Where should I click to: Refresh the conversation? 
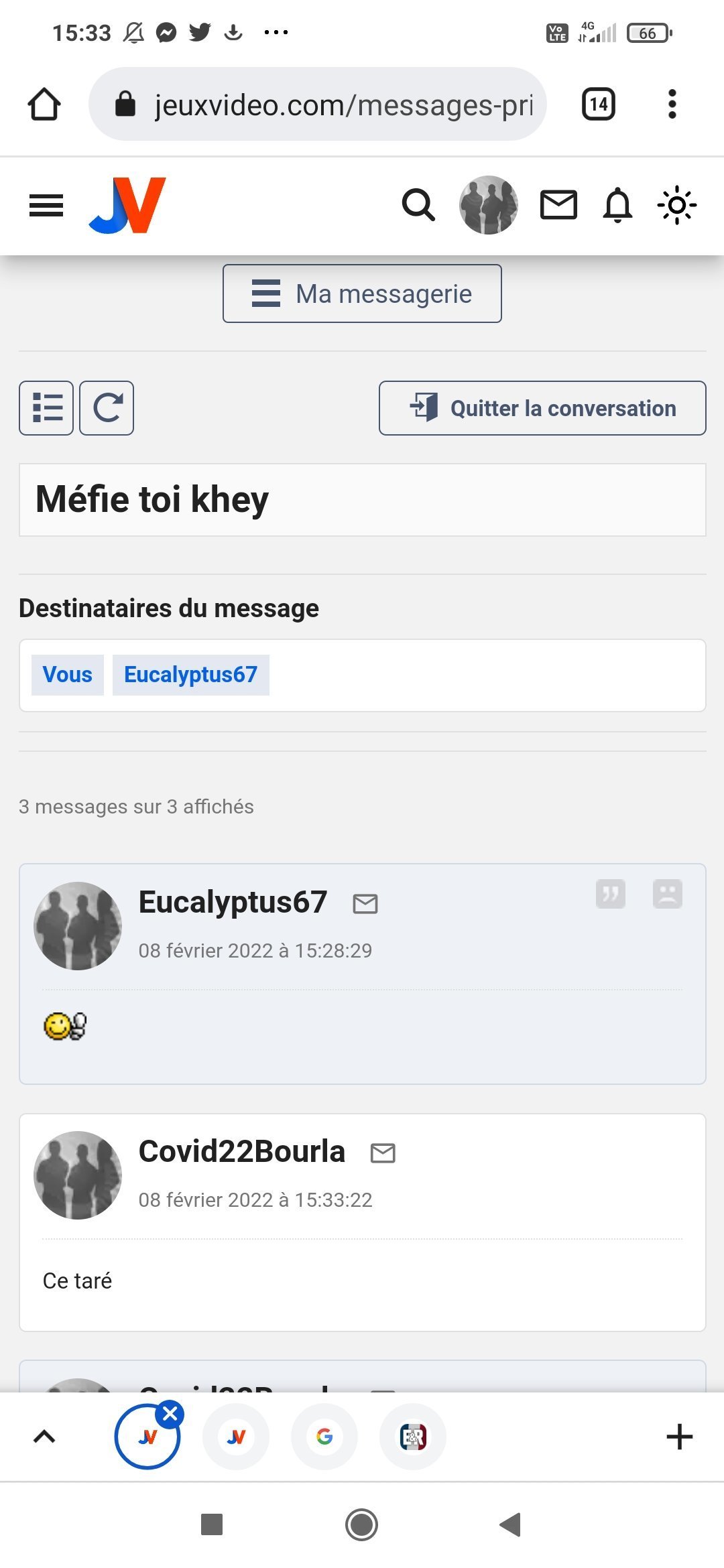pos(107,408)
